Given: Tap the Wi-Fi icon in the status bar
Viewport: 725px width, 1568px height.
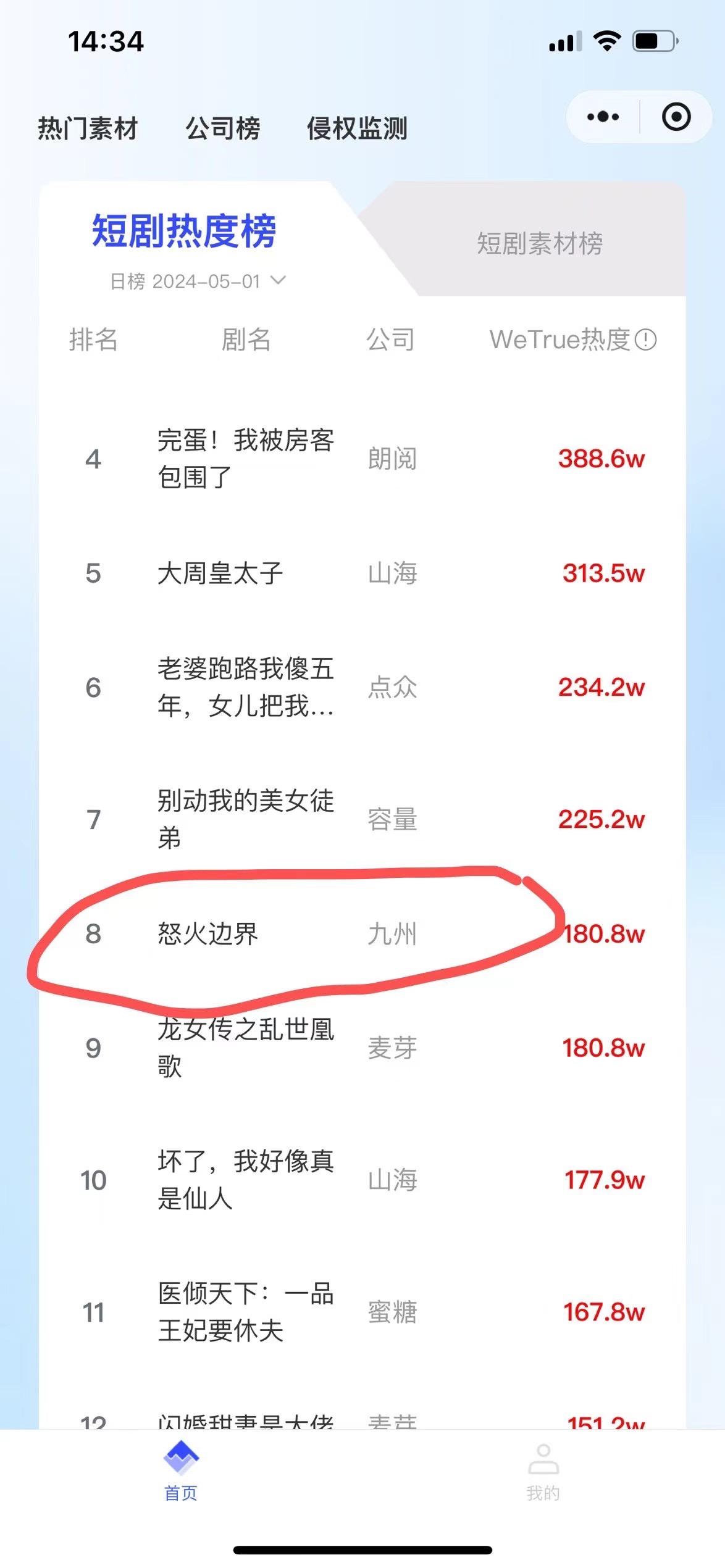Looking at the screenshot, I should point(606,40).
